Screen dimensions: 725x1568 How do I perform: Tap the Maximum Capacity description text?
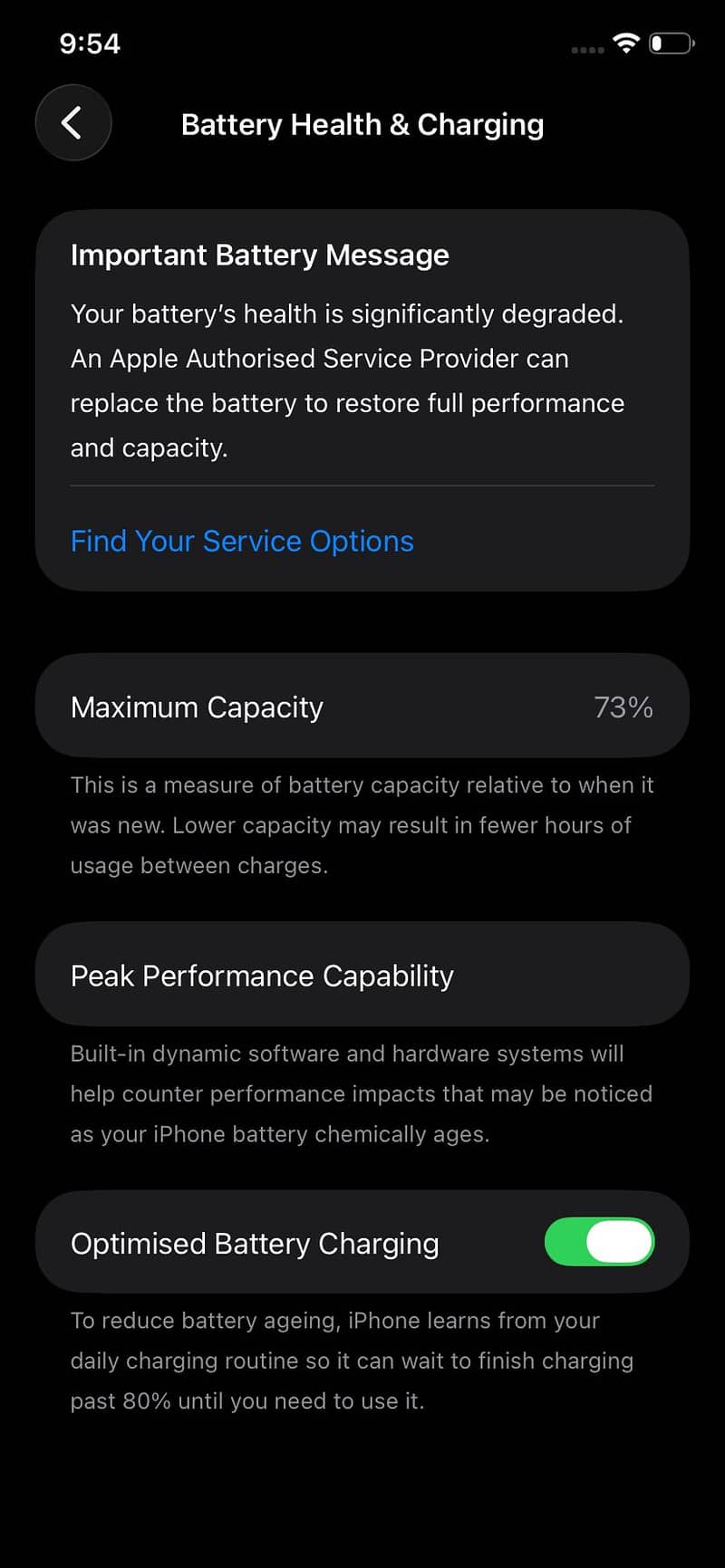coord(362,825)
